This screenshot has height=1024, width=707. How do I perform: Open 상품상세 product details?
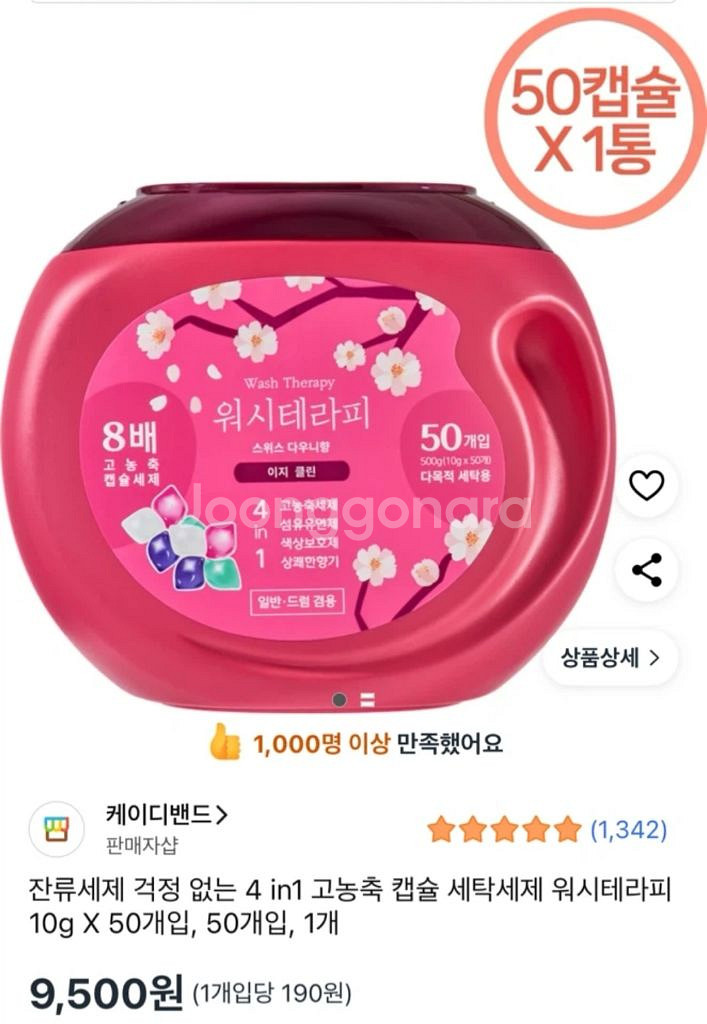pyautogui.click(x=610, y=658)
